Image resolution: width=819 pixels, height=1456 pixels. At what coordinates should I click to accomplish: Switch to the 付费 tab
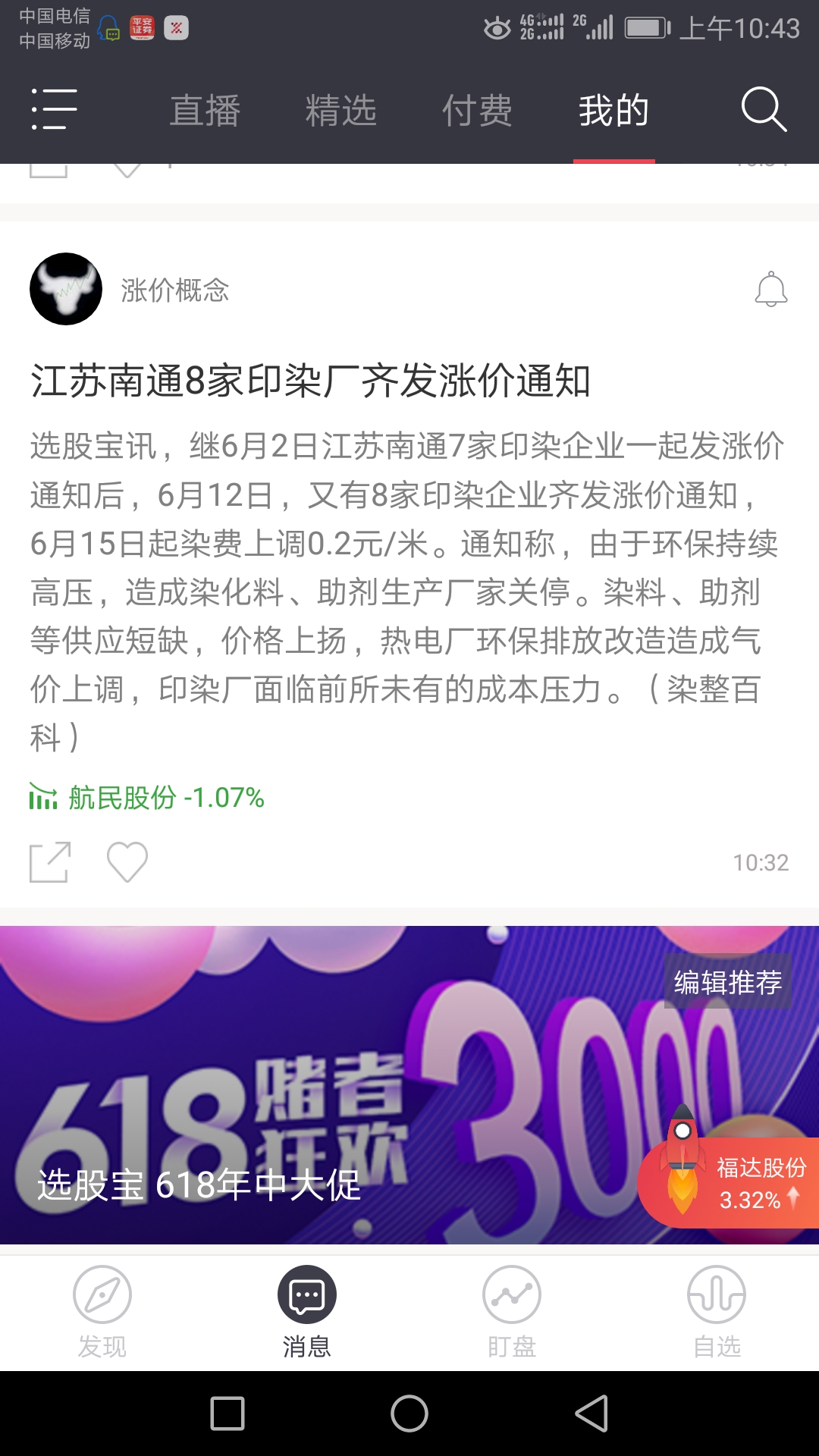477,111
